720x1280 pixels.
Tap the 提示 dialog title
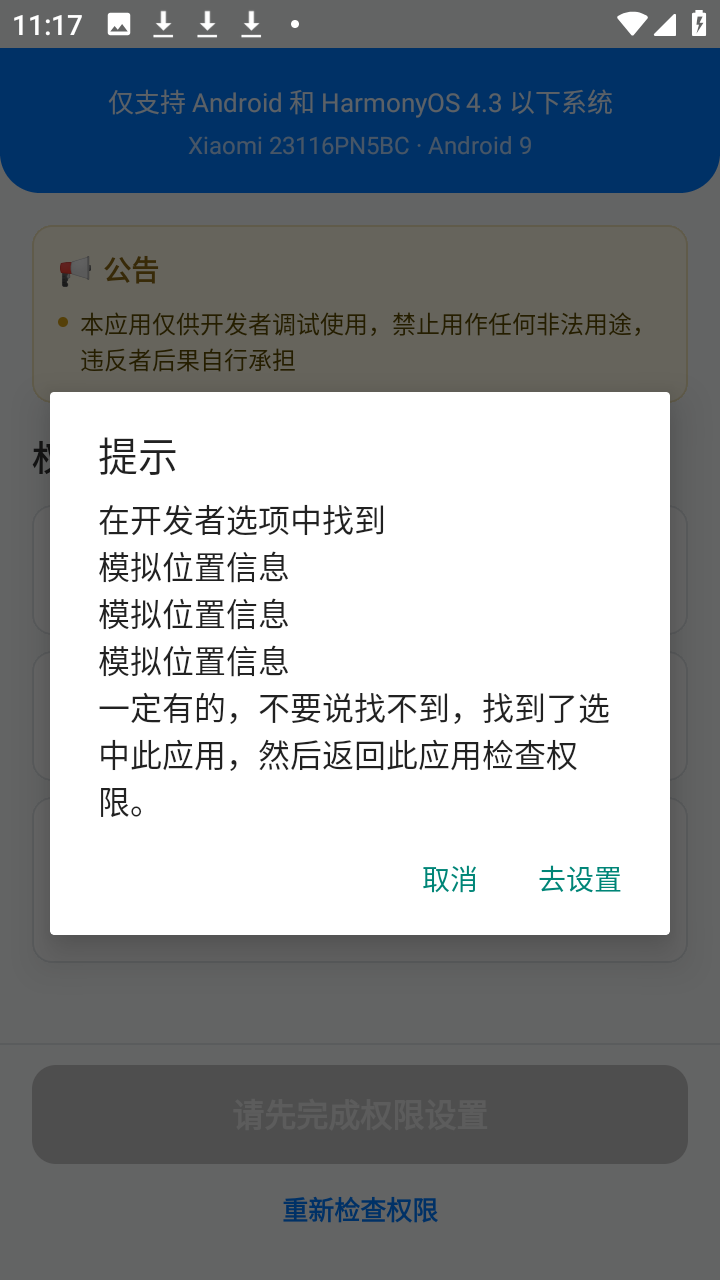[x=137, y=458]
